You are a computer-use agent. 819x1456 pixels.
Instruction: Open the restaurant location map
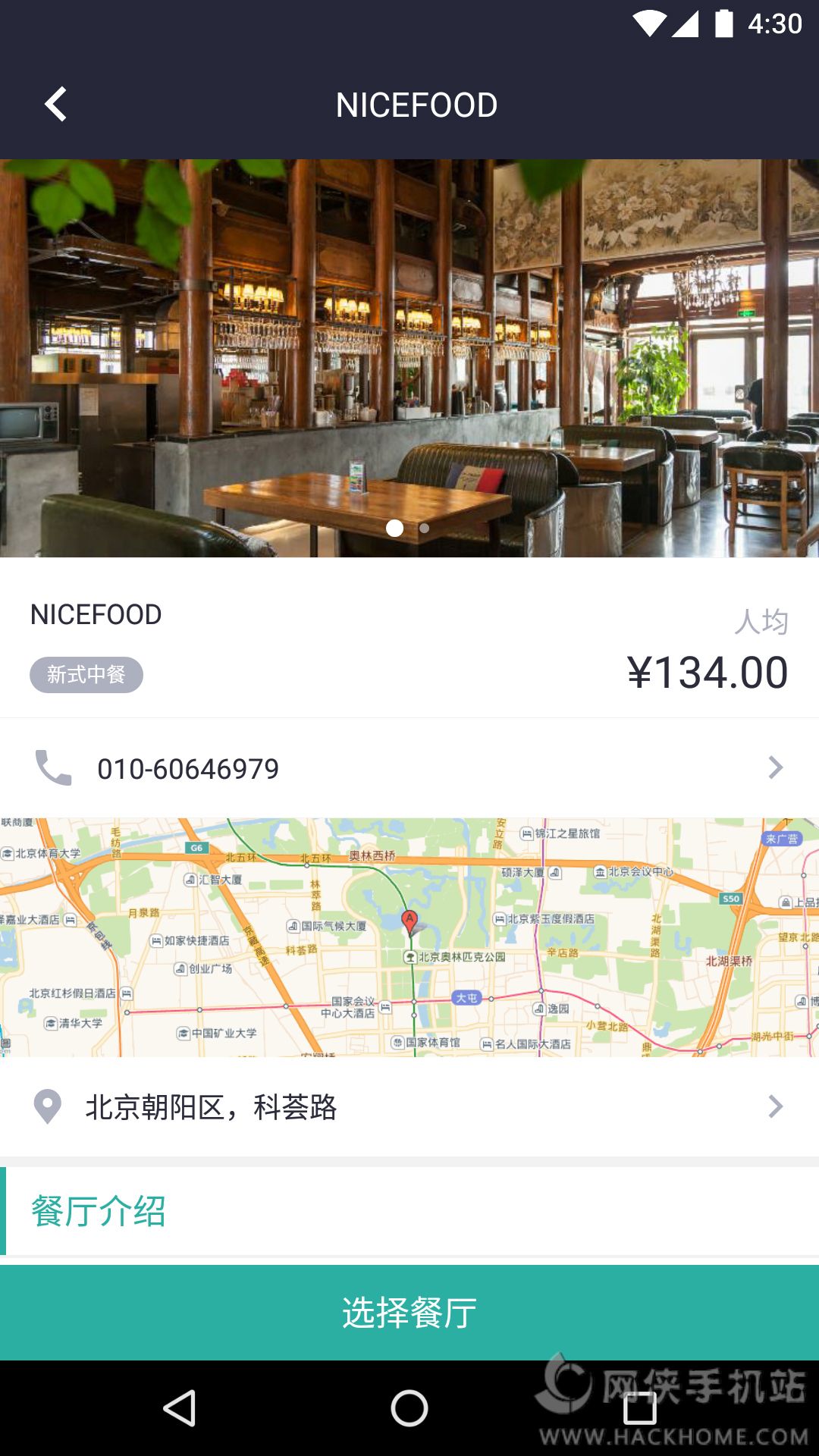[409, 937]
